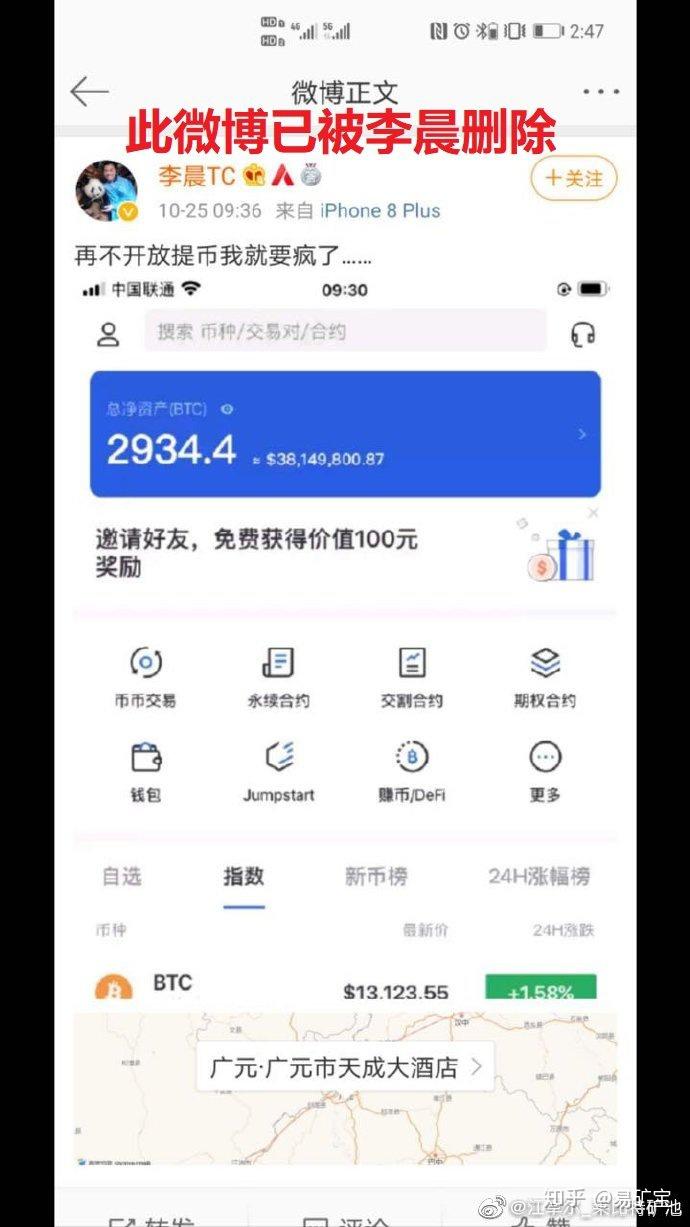Follow 李晨TC with the +关注 button

click(573, 179)
